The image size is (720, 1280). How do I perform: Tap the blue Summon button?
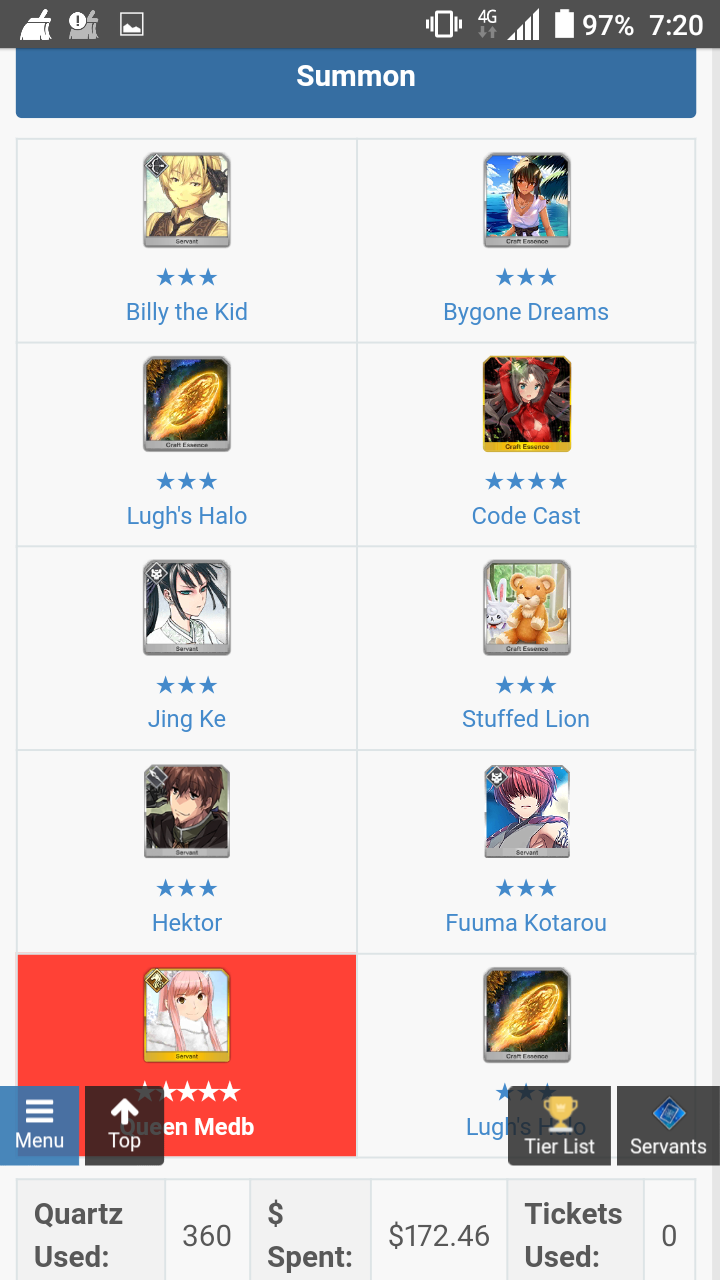pos(356,78)
